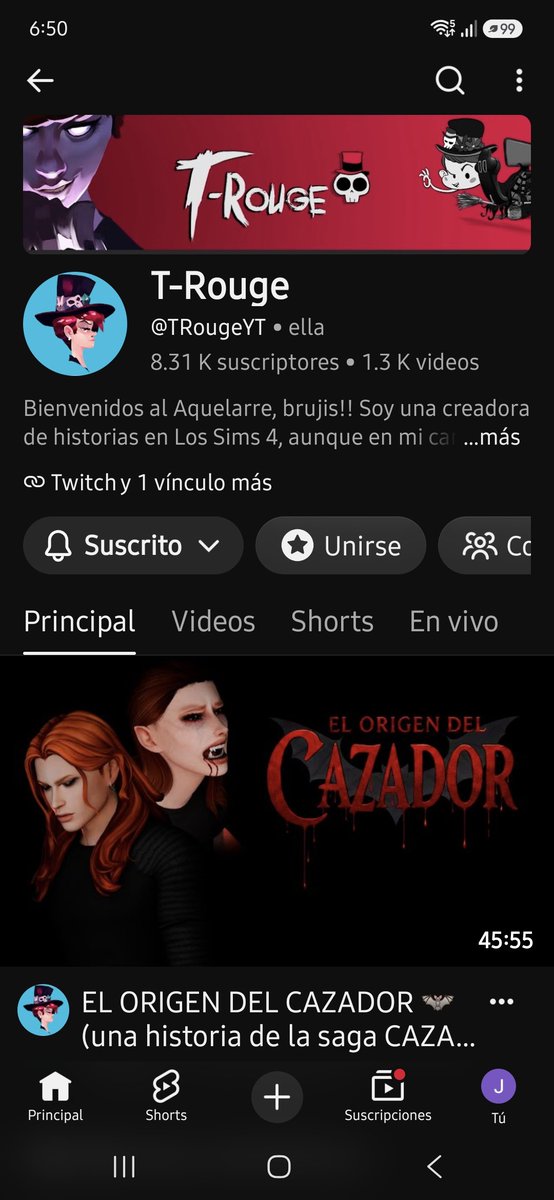This screenshot has width=554, height=1200.
Task: Play the El Origen del Cazador video
Action: click(277, 811)
